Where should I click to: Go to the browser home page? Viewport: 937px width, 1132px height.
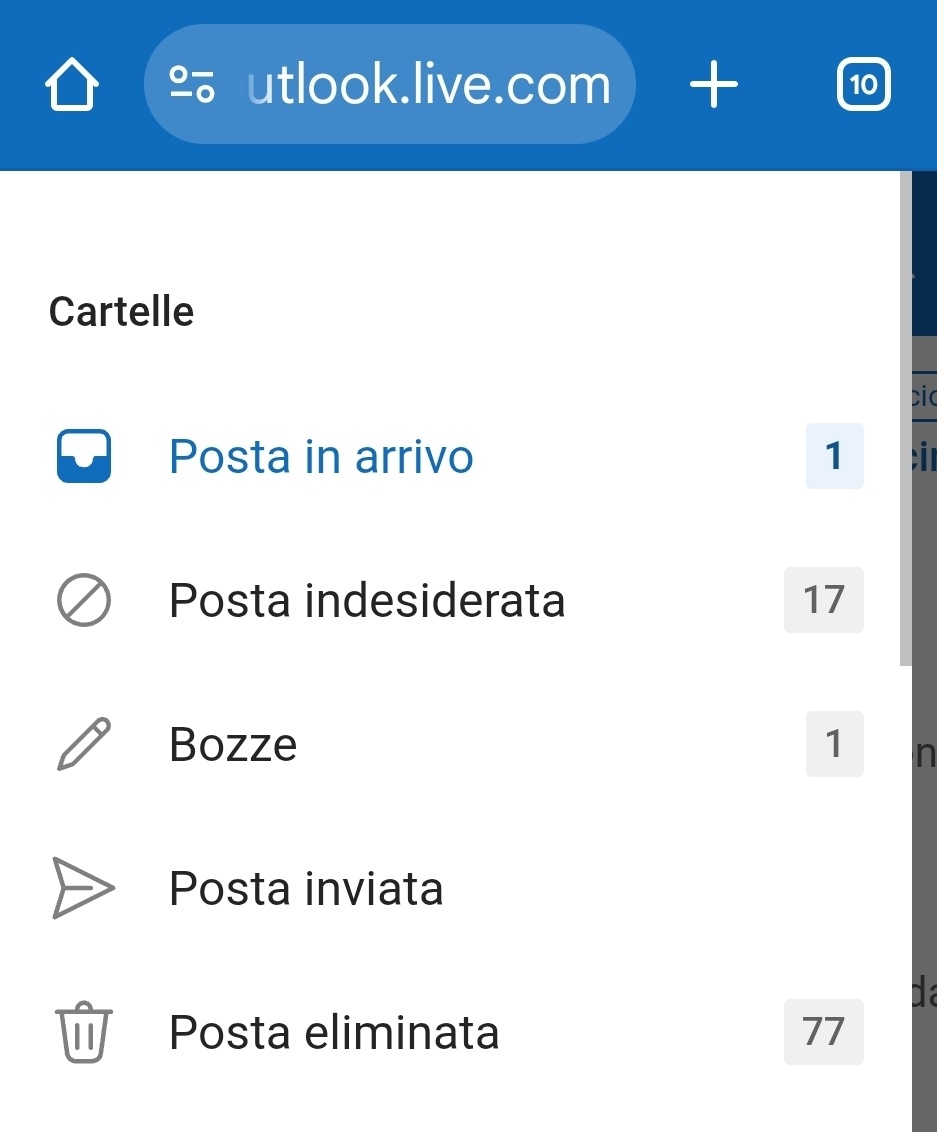coord(71,84)
